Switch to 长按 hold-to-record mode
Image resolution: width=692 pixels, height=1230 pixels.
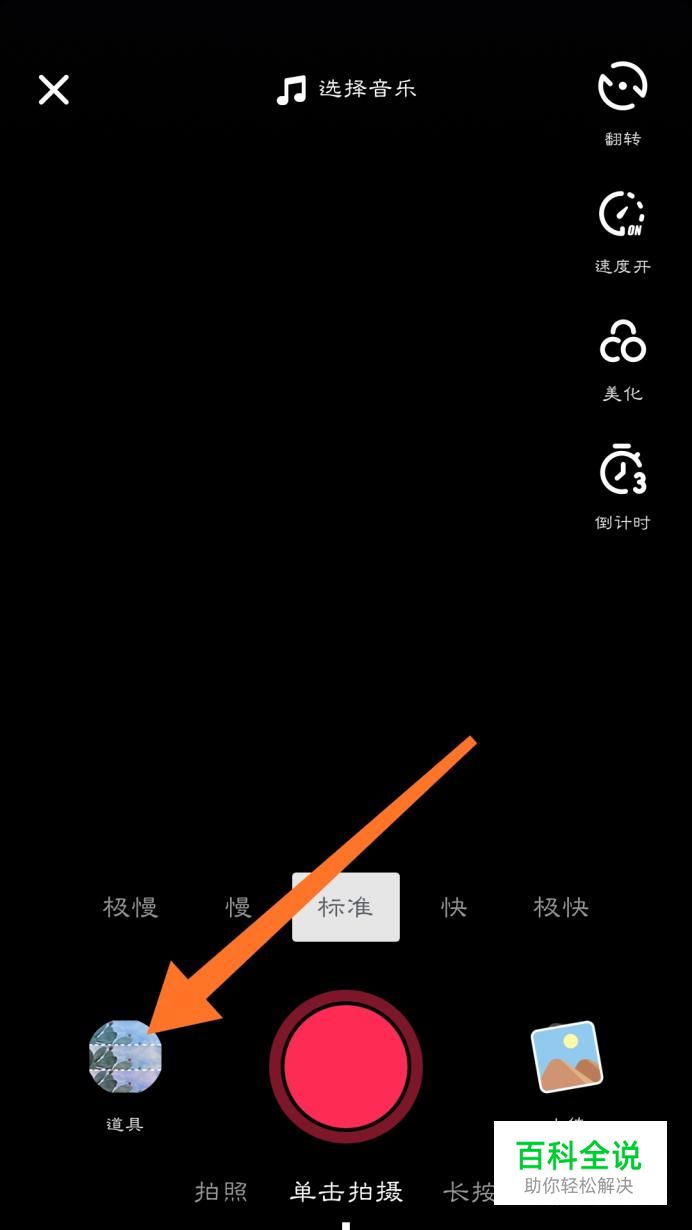pyautogui.click(x=468, y=1192)
